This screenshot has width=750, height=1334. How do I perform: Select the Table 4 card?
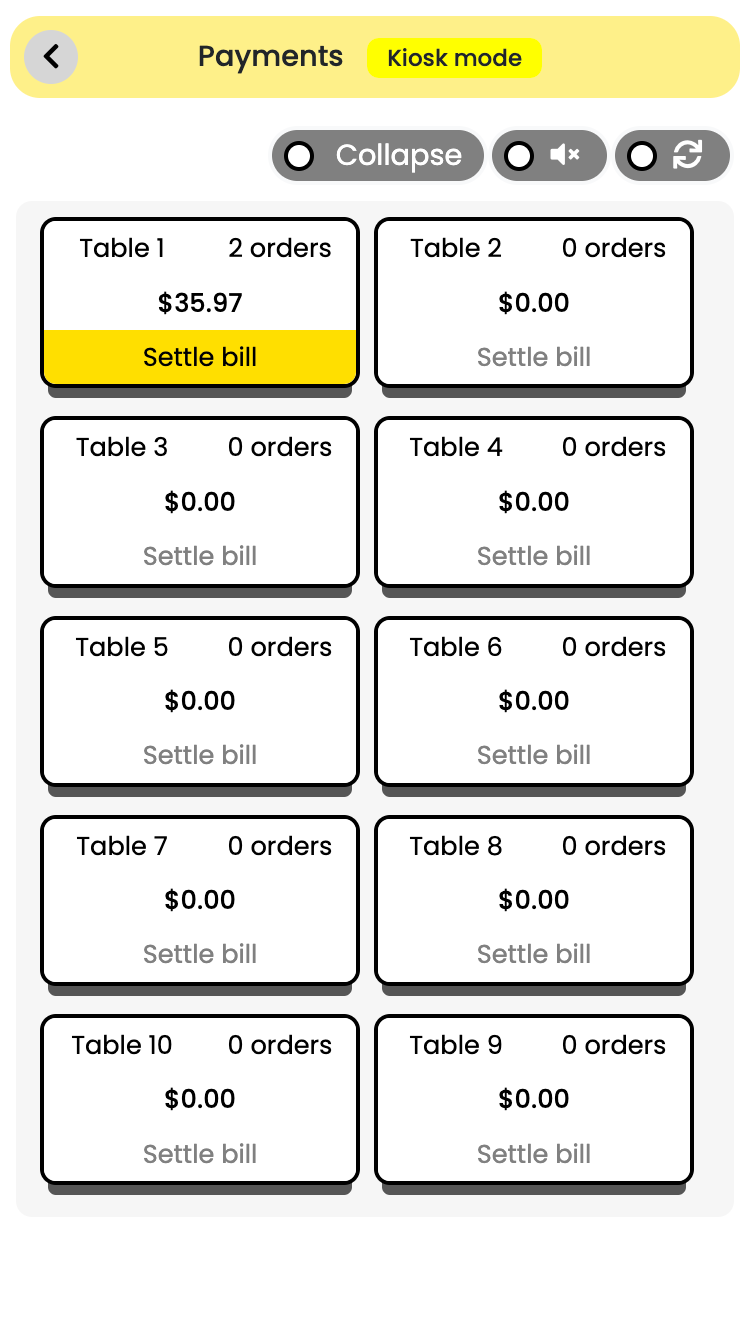pos(534,501)
